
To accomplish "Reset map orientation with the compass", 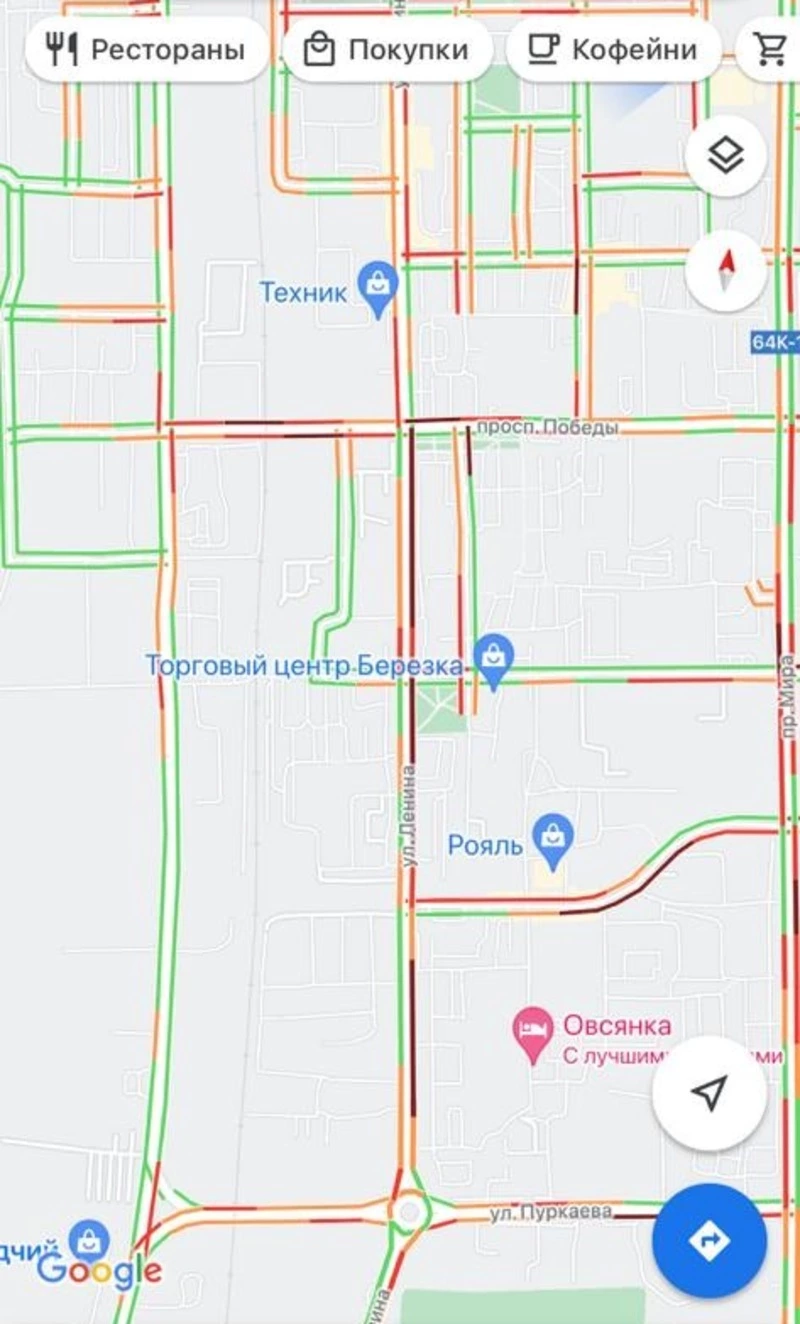I will [726, 270].
